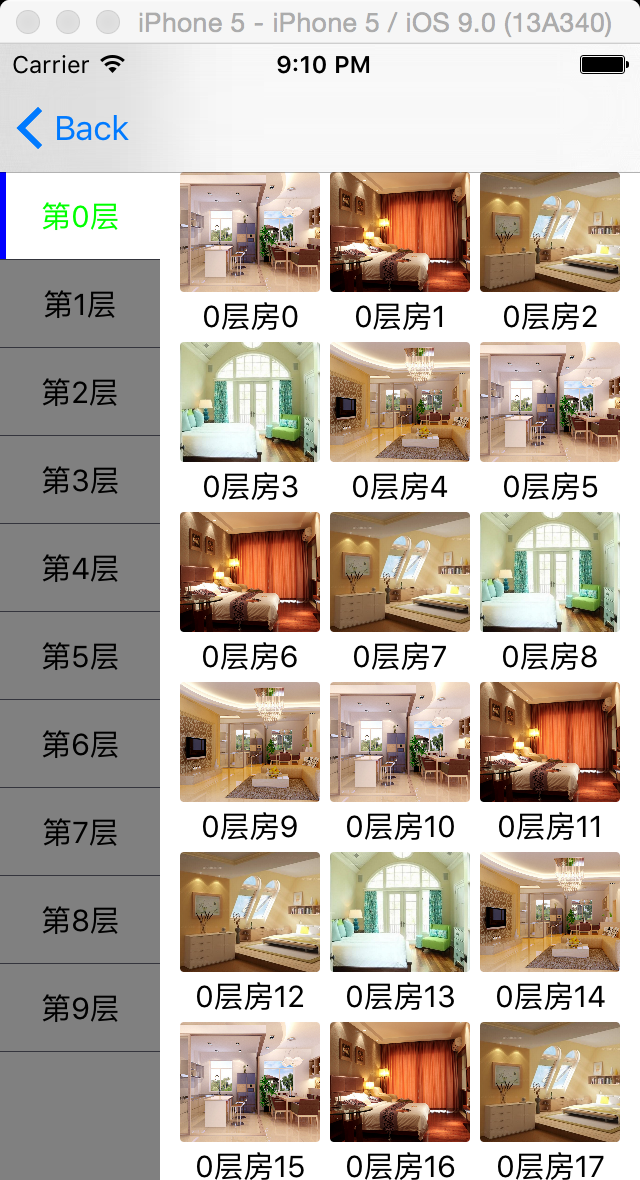The width and height of the screenshot is (640, 1180).
Task: Switch to 第2层 in the sidebar
Action: click(80, 392)
